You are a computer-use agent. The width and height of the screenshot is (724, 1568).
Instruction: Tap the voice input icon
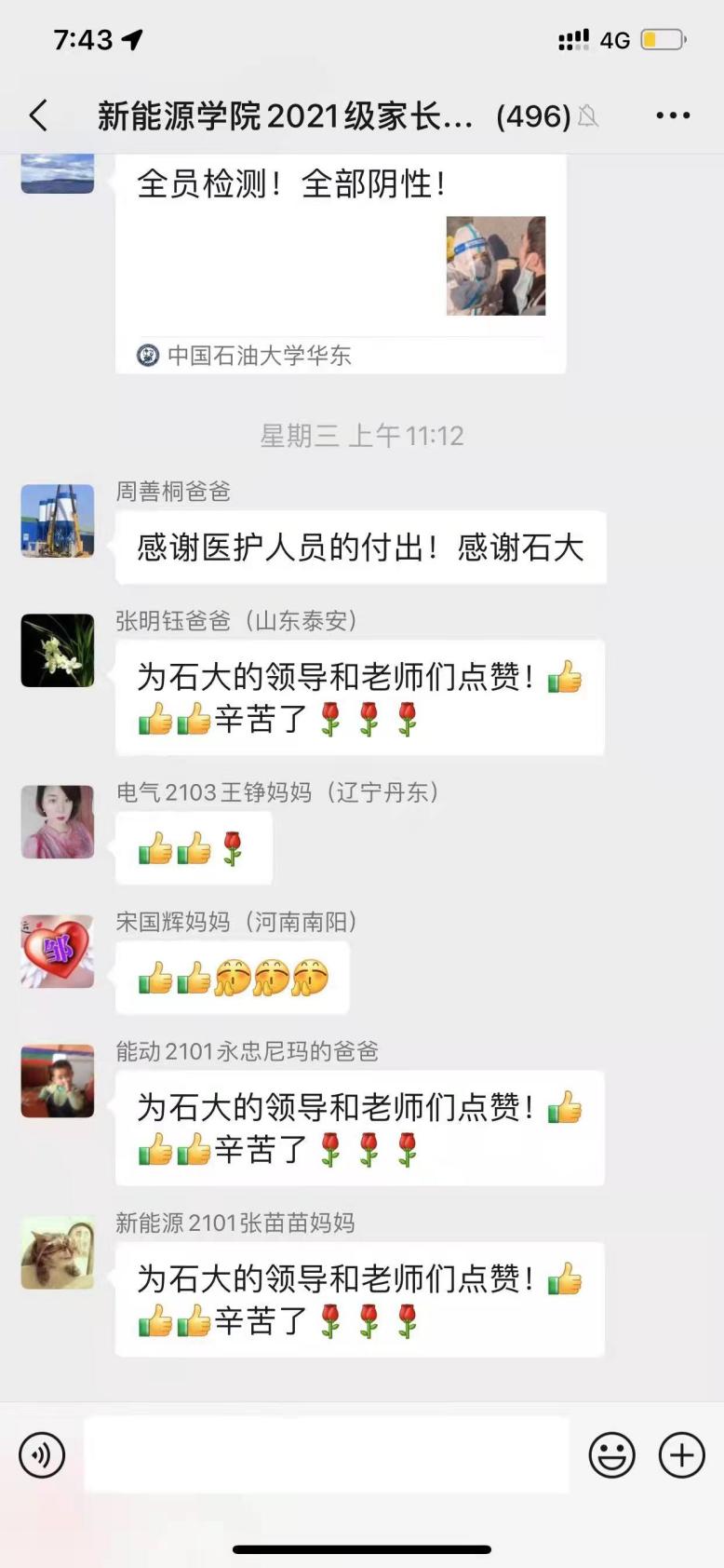coord(42,1455)
